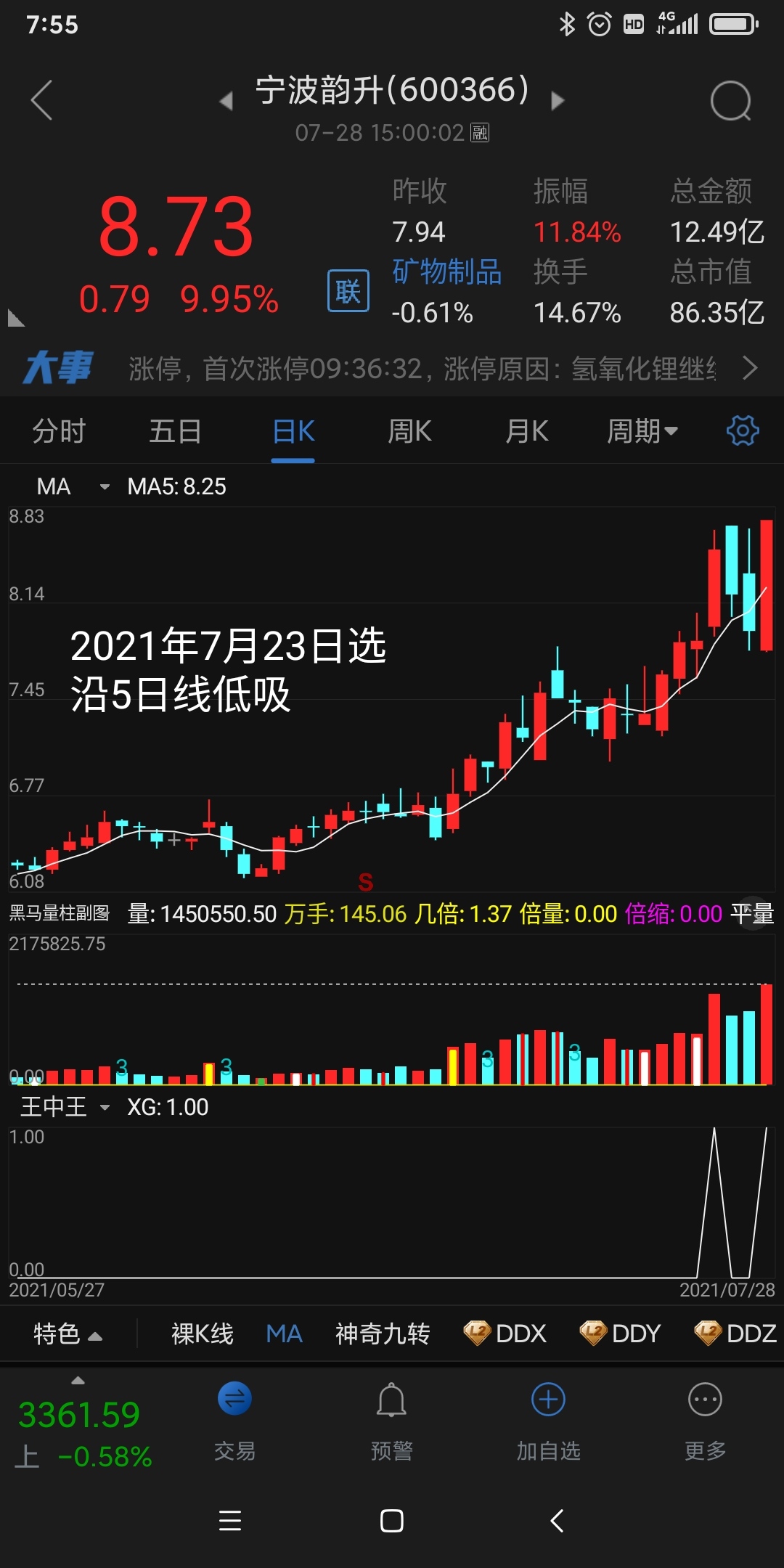Expand the 周期 dropdown

(642, 432)
